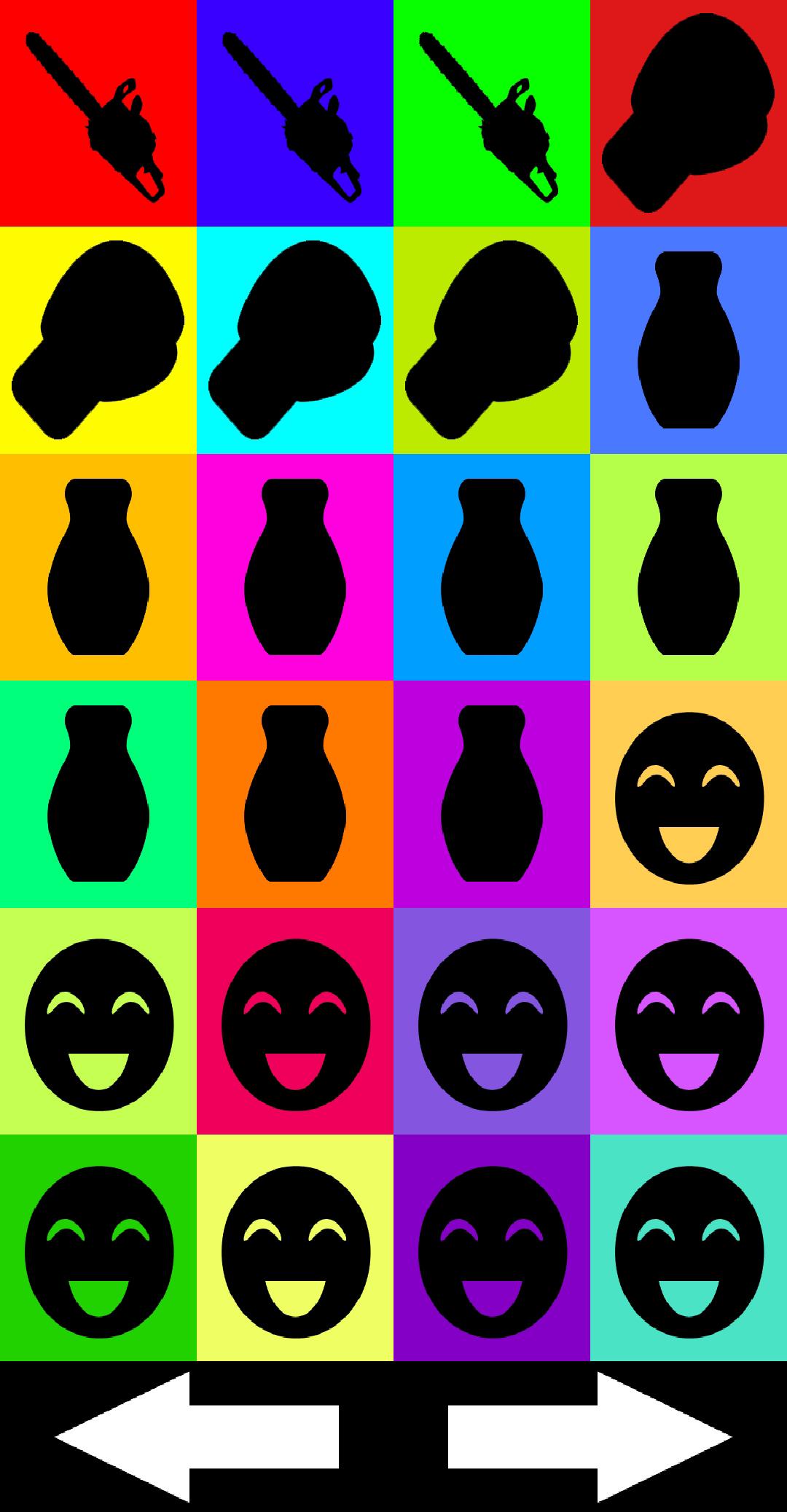The image size is (787, 1512).
Task: Select the laughing face on pale yellow tile
Action: coord(295,1247)
